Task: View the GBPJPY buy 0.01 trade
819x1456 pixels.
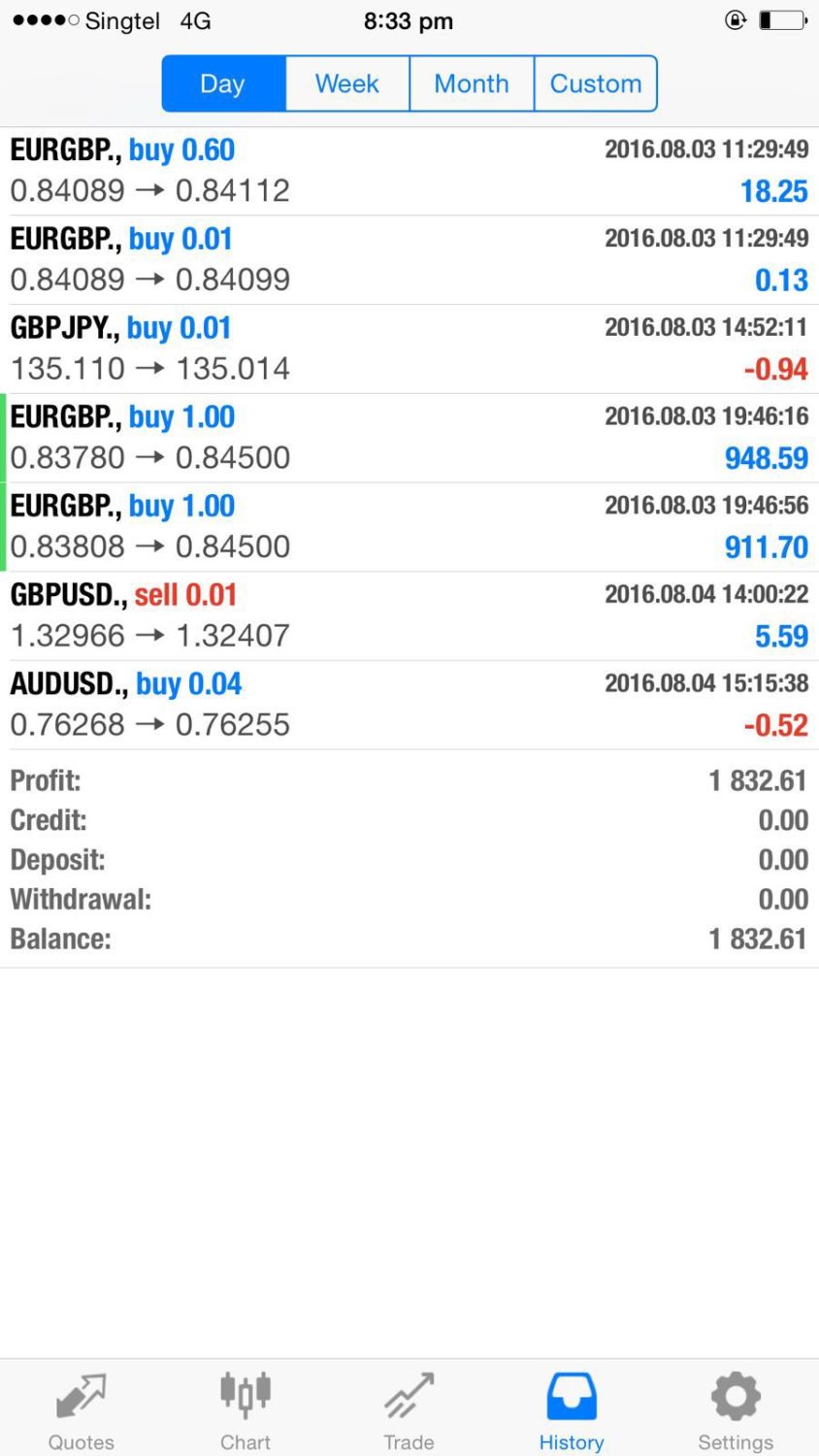Action: 409,349
